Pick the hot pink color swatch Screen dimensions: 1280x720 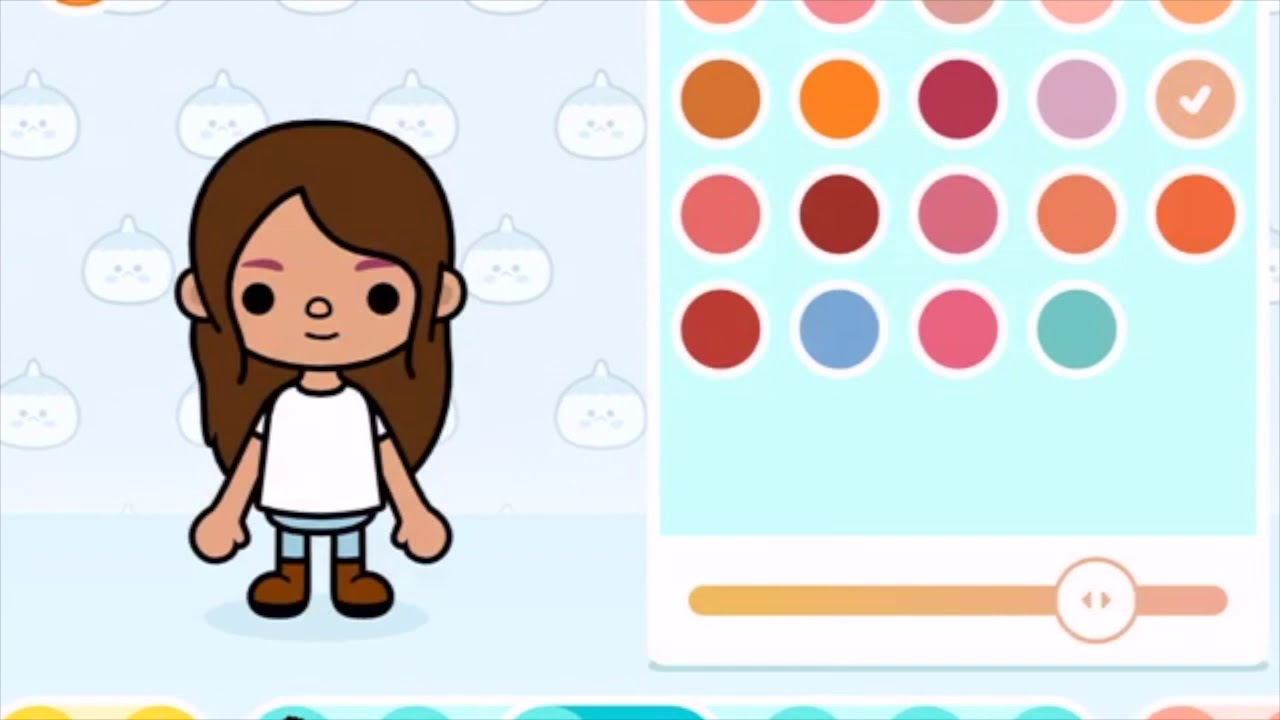pyautogui.click(x=958, y=329)
